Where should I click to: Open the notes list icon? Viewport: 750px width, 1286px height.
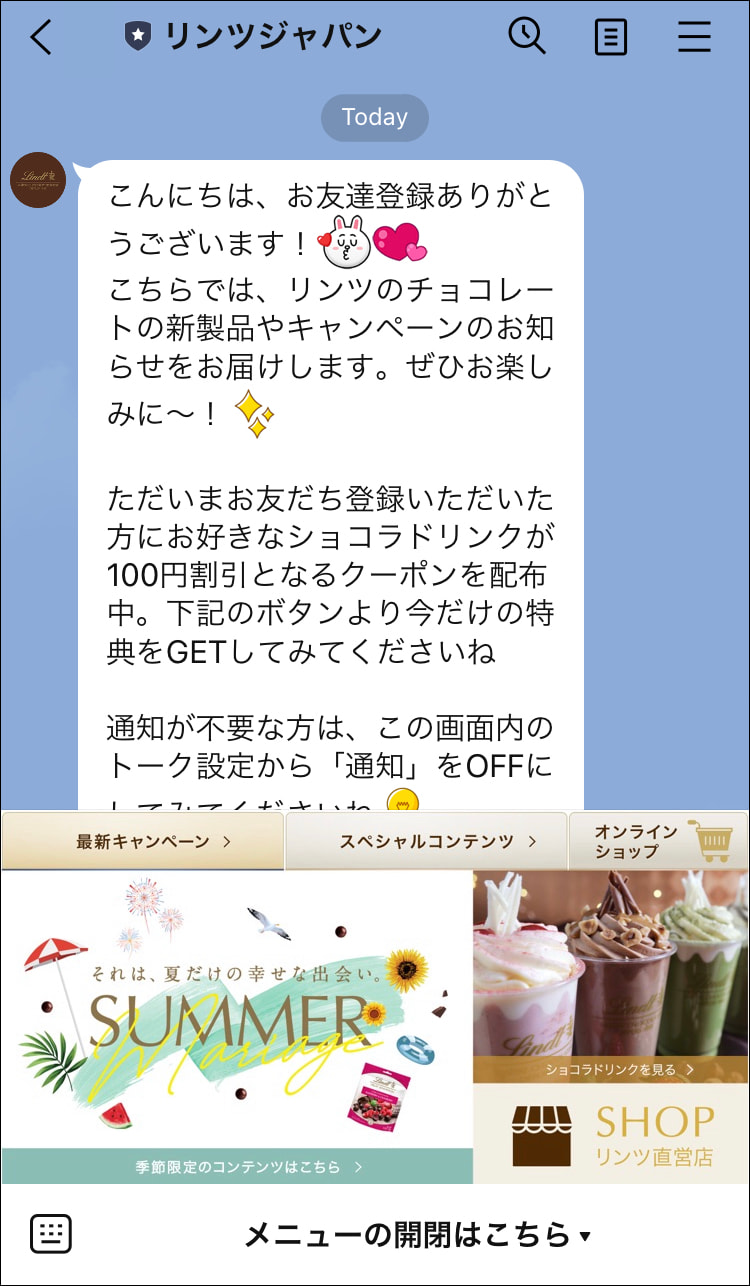pos(610,37)
